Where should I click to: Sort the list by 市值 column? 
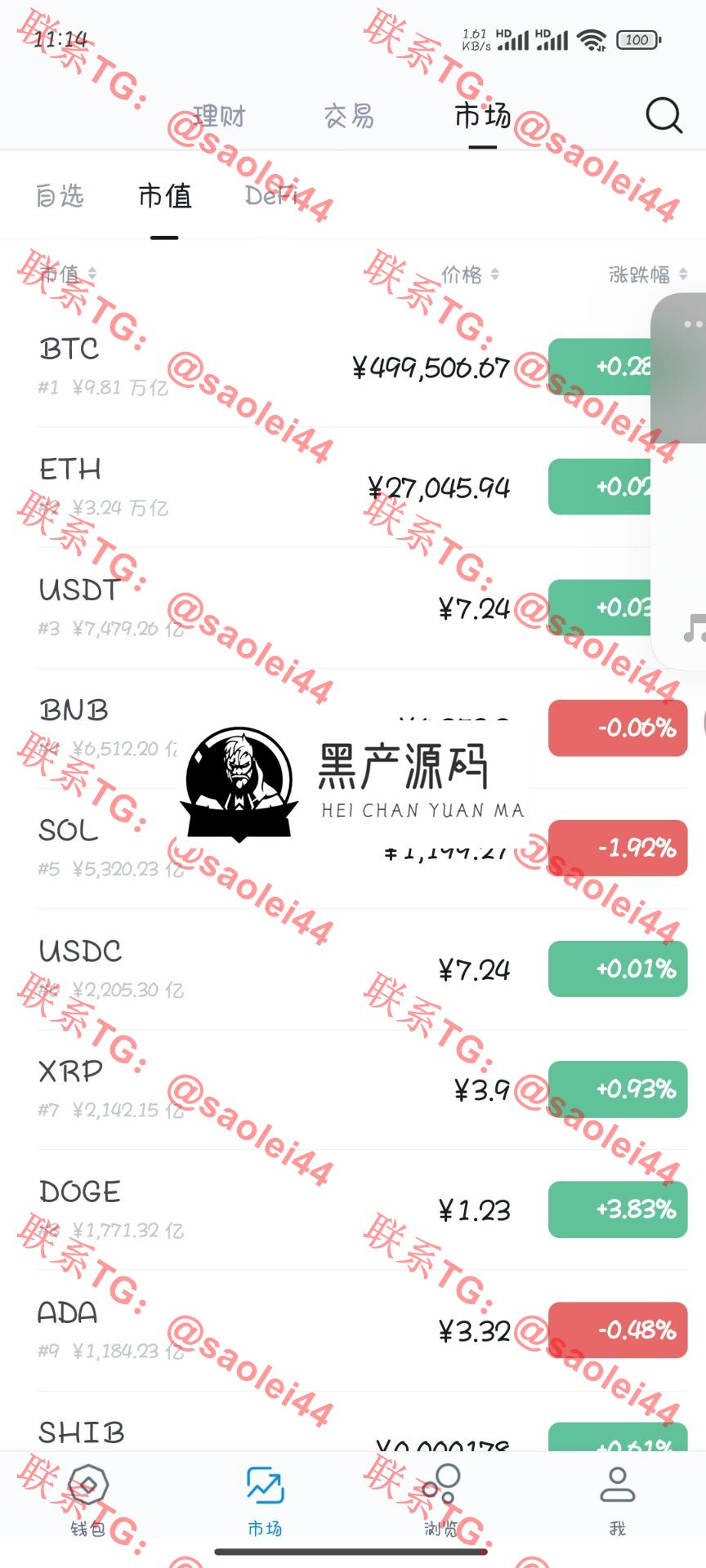pos(67,274)
